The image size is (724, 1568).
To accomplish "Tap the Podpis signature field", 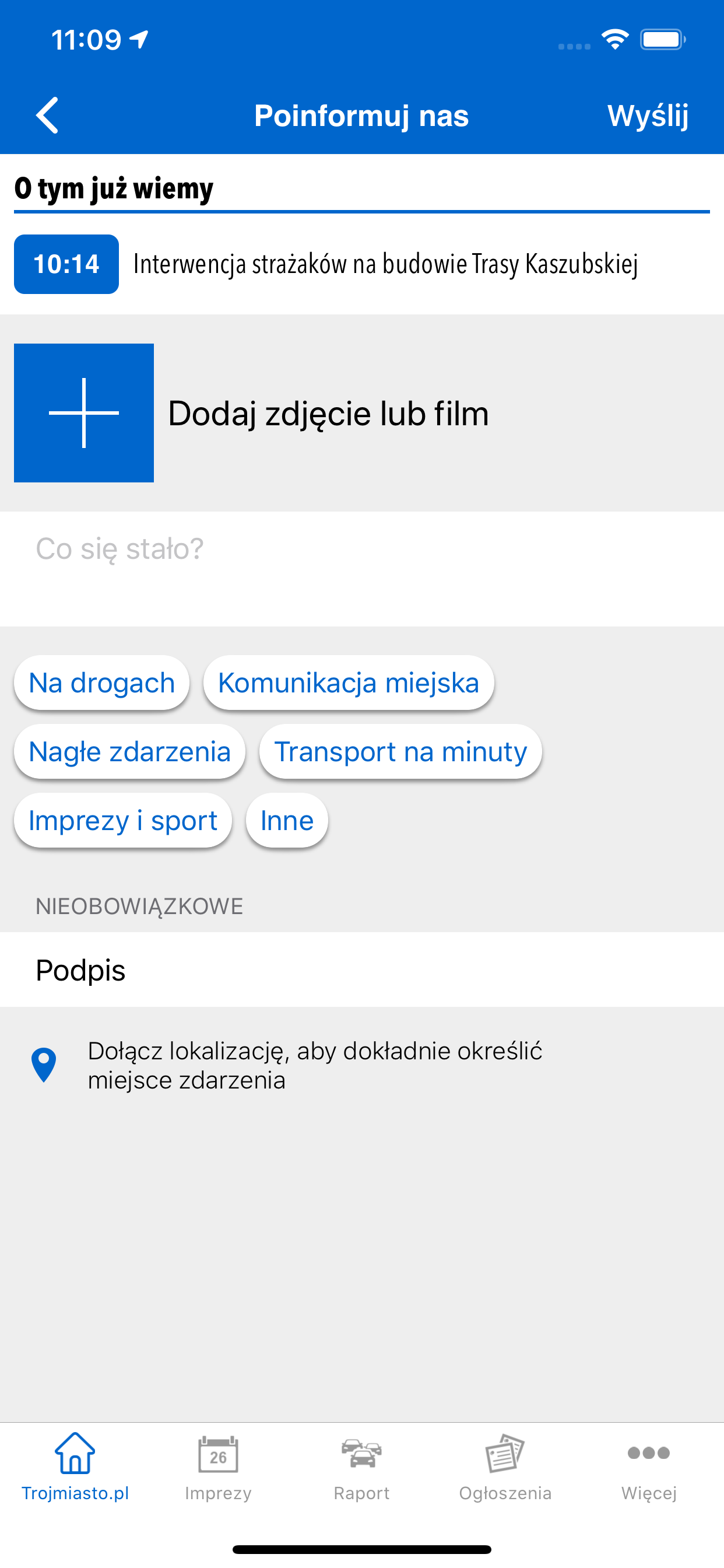I will tap(243, 971).
